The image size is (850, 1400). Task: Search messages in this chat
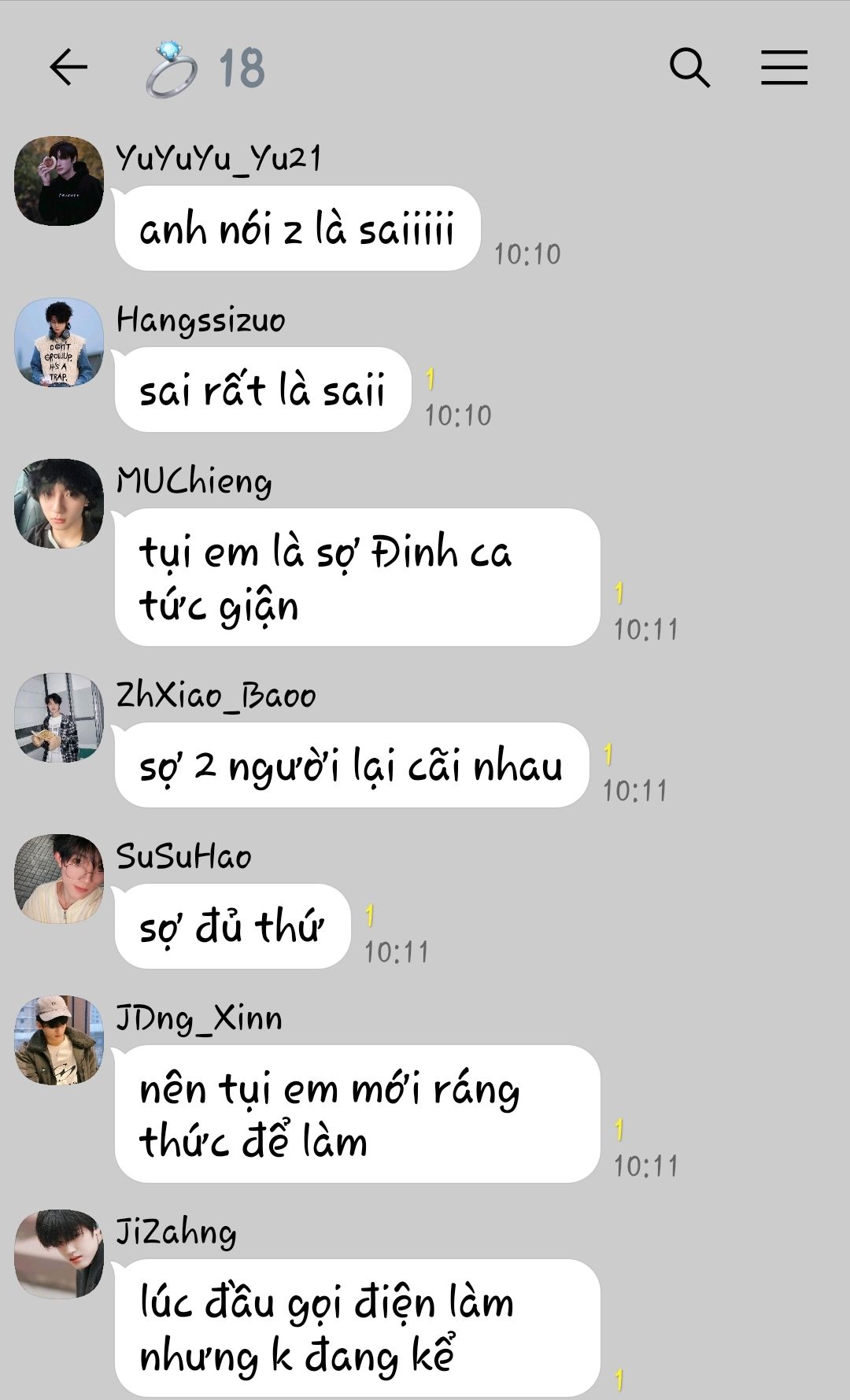pos(689,67)
